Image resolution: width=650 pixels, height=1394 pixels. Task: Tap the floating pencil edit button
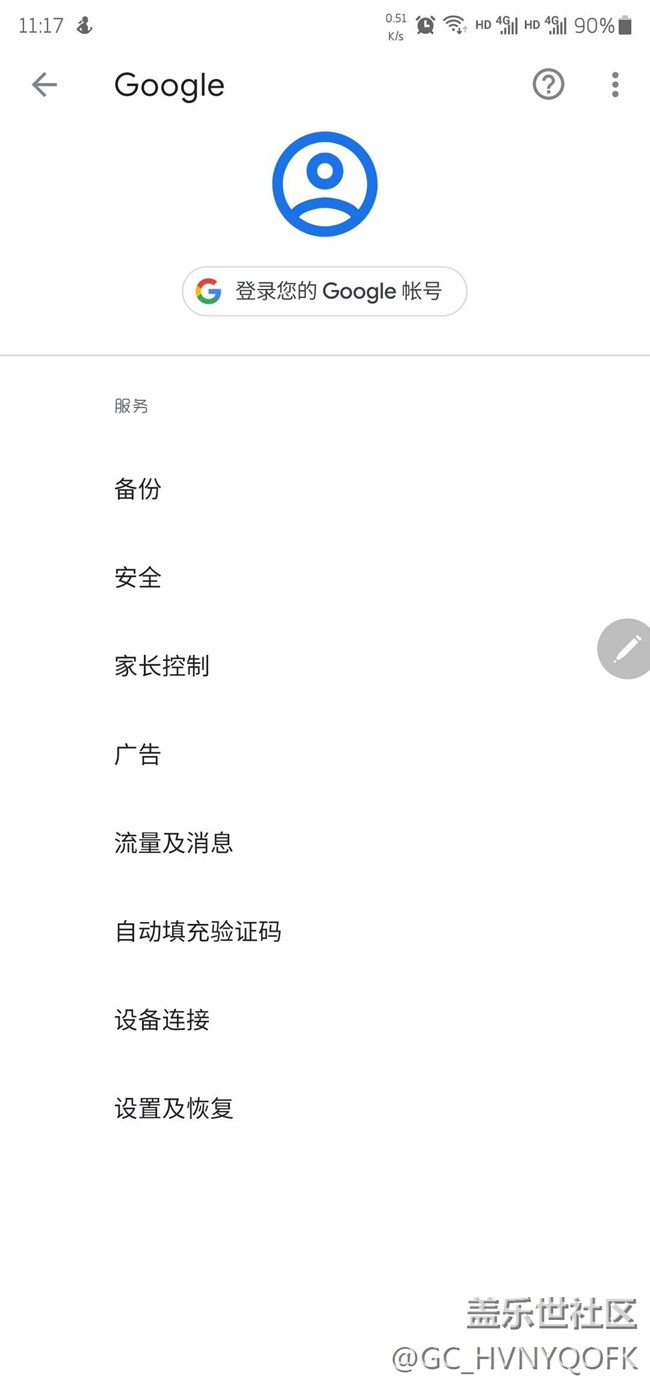pyautogui.click(x=626, y=649)
